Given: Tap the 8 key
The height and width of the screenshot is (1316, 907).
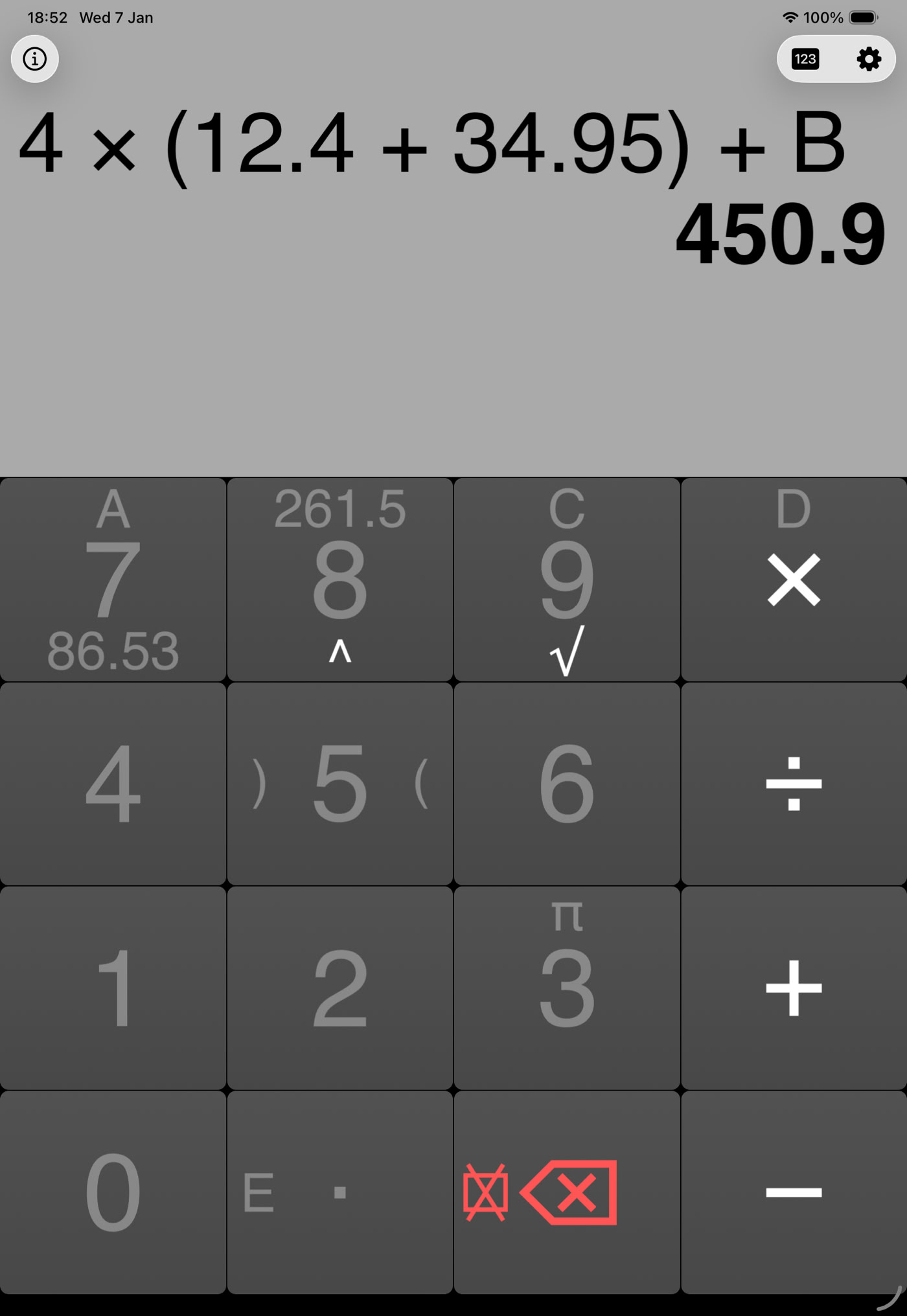Looking at the screenshot, I should coord(339,580).
